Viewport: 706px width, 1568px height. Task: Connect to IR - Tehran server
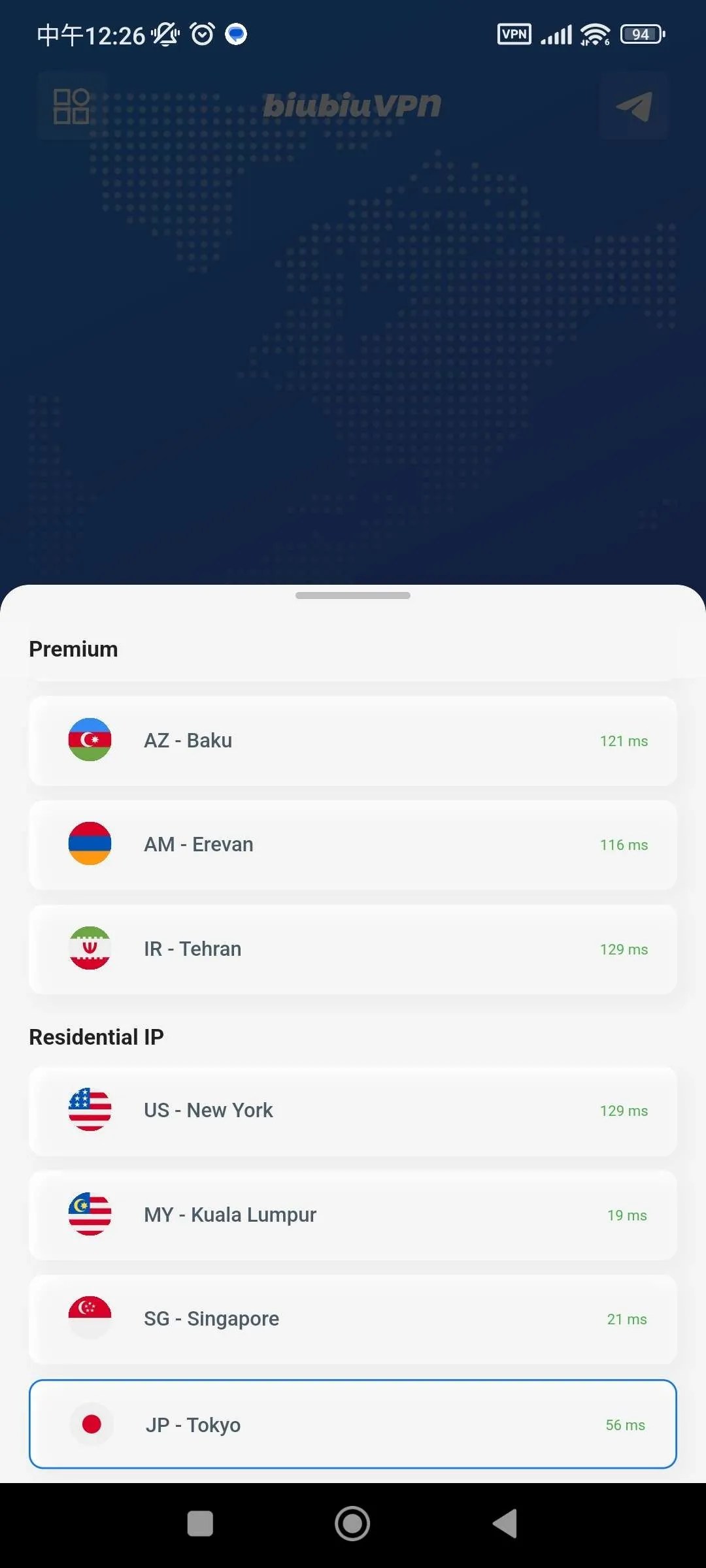(x=353, y=949)
